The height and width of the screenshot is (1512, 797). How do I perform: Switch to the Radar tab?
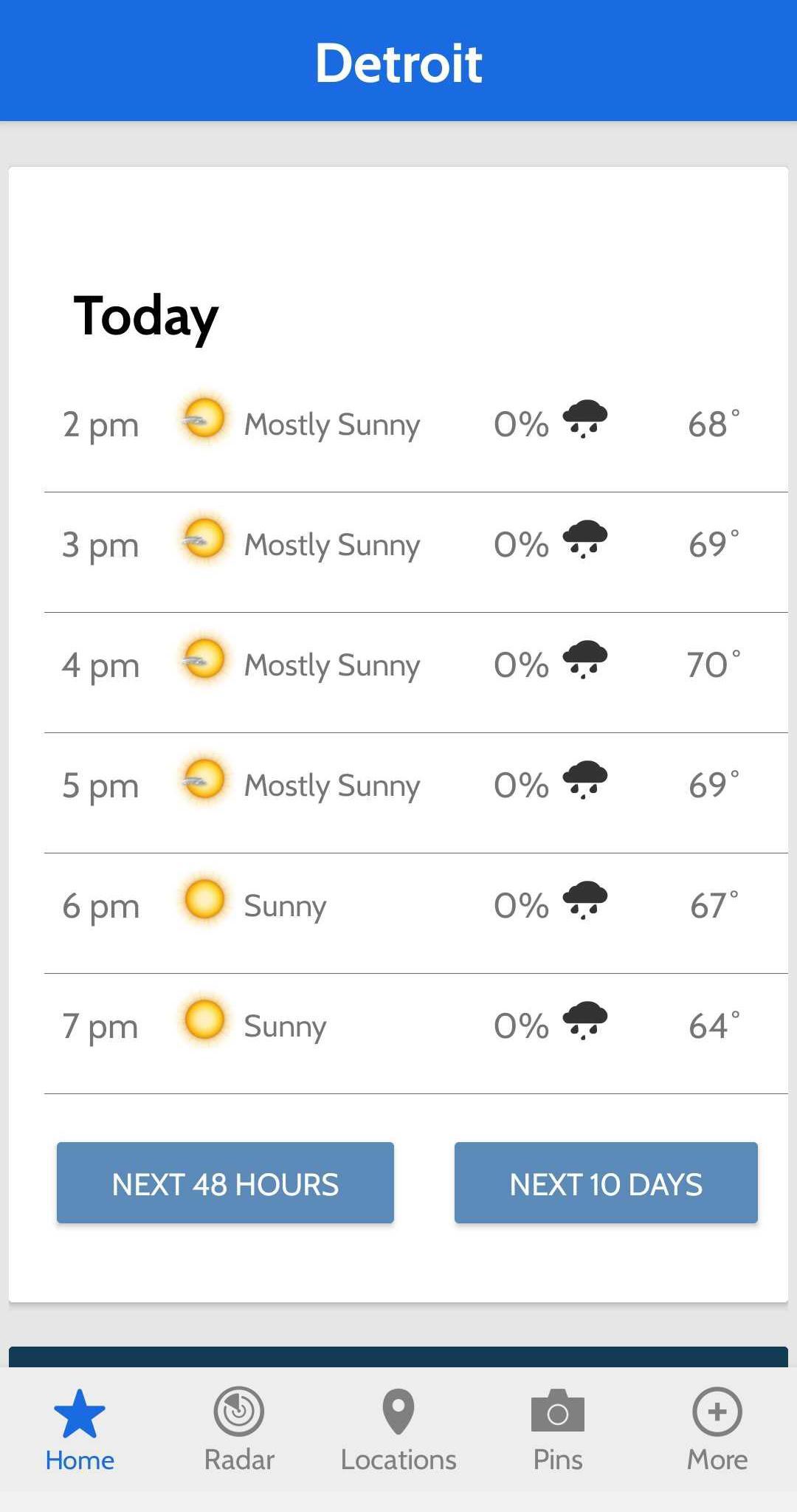(239, 1430)
